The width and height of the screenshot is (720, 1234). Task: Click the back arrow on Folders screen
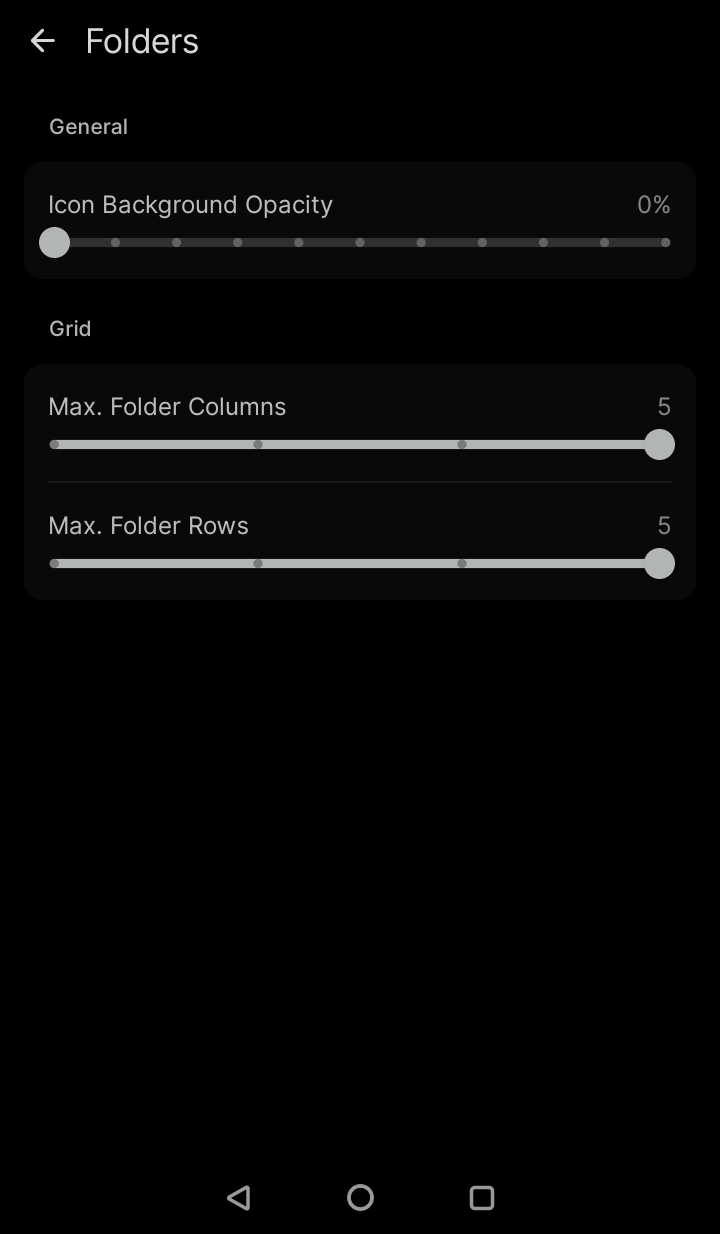click(42, 41)
